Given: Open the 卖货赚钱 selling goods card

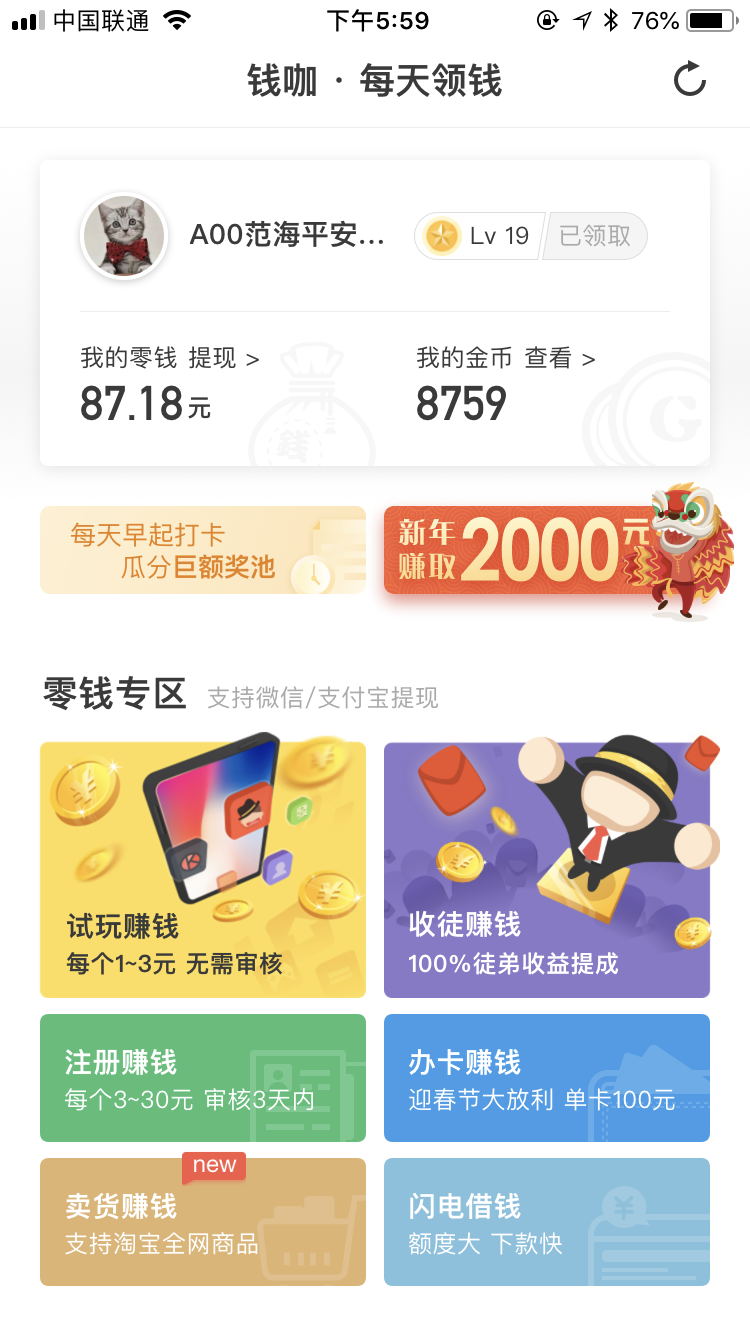Looking at the screenshot, I should (x=202, y=1222).
